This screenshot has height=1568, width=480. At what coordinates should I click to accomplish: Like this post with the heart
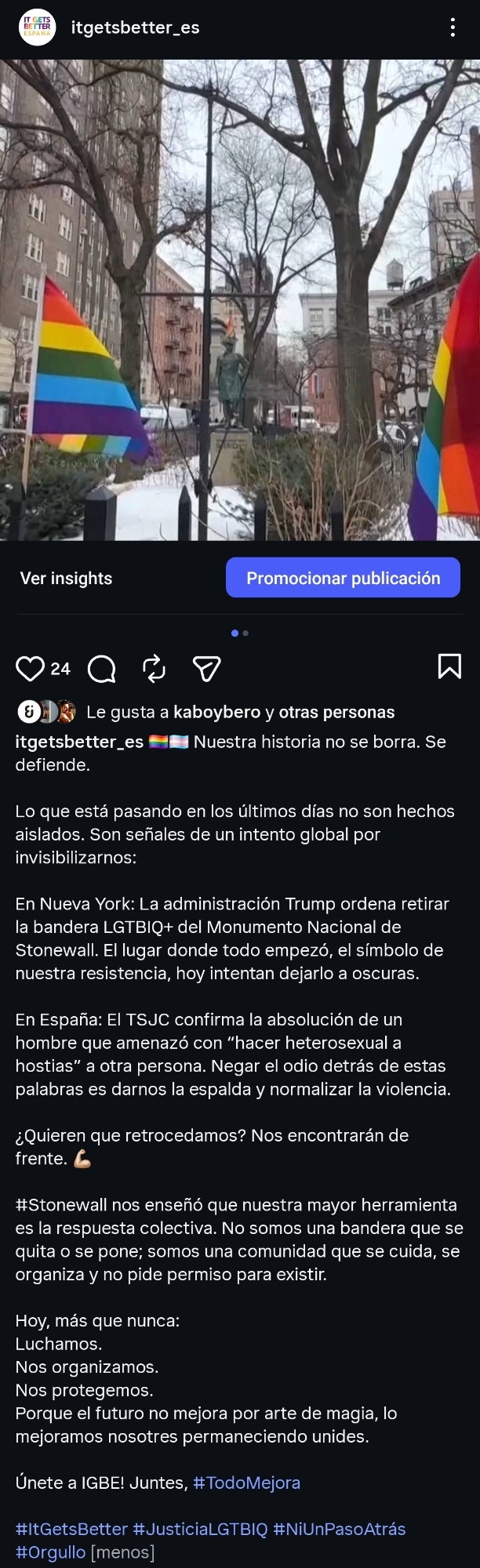30,669
